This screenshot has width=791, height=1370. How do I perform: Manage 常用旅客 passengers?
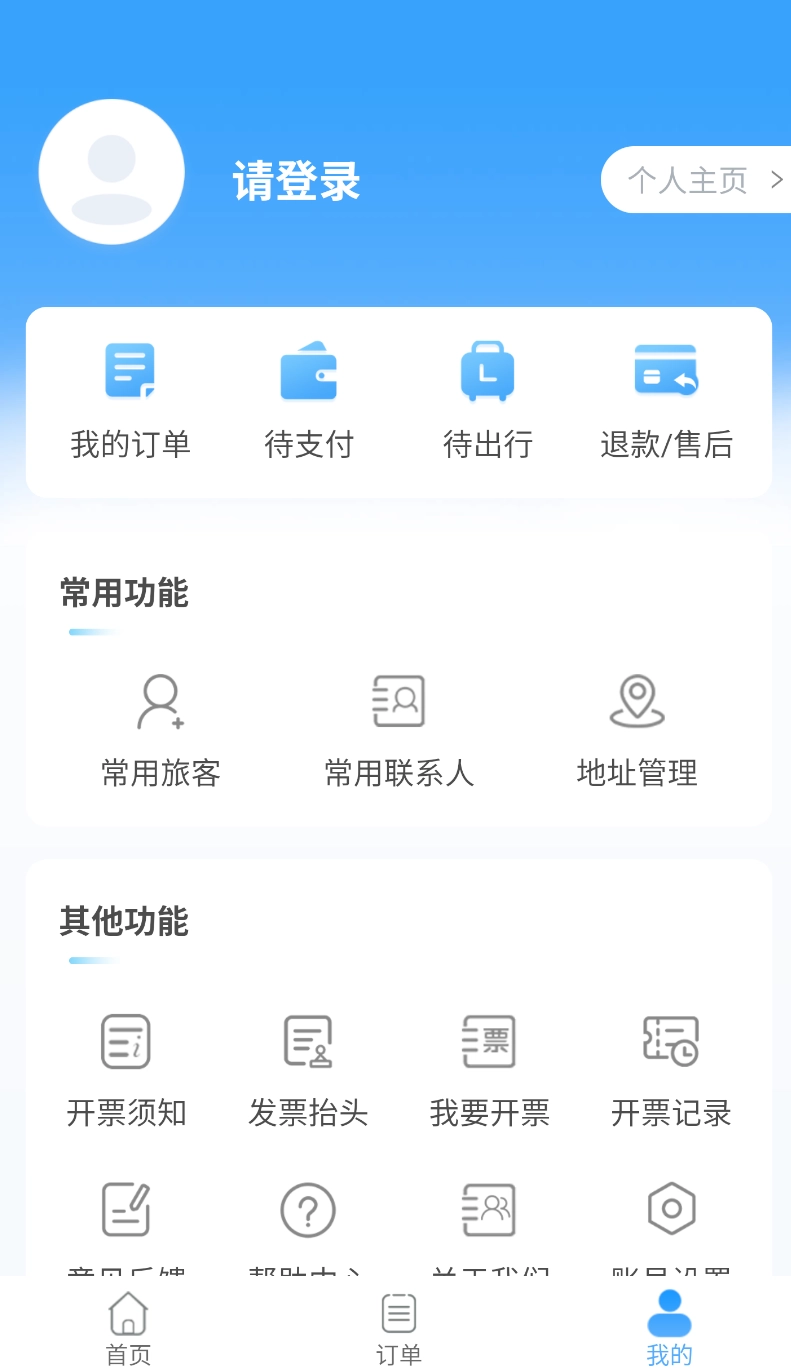[160, 730]
